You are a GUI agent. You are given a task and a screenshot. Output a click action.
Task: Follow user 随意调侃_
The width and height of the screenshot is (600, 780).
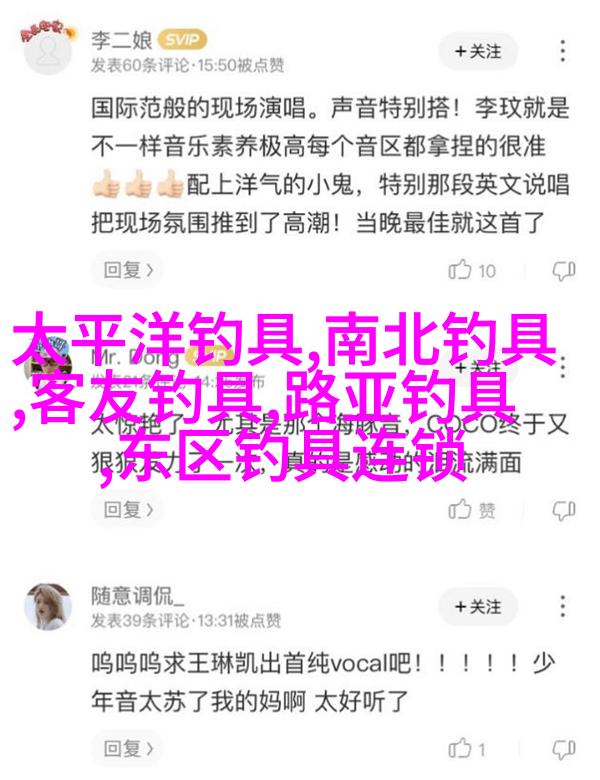pos(477,606)
